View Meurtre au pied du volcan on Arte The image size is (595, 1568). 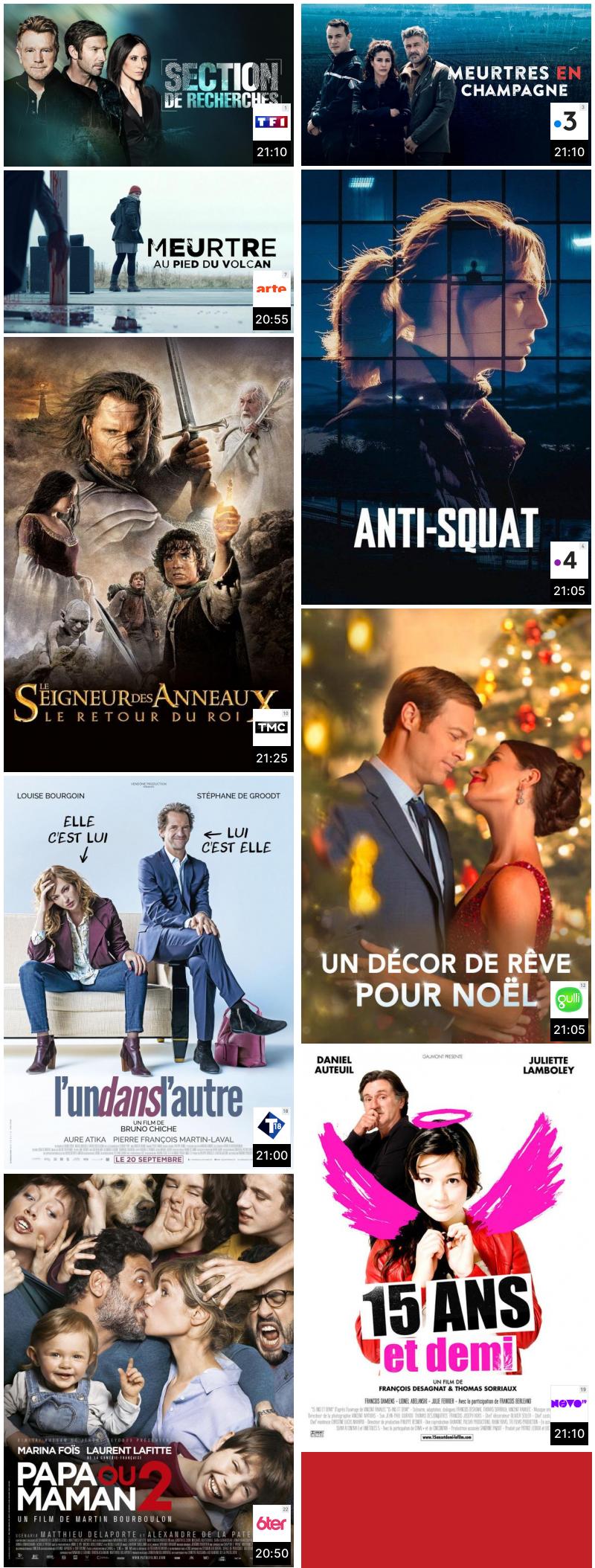click(148, 251)
